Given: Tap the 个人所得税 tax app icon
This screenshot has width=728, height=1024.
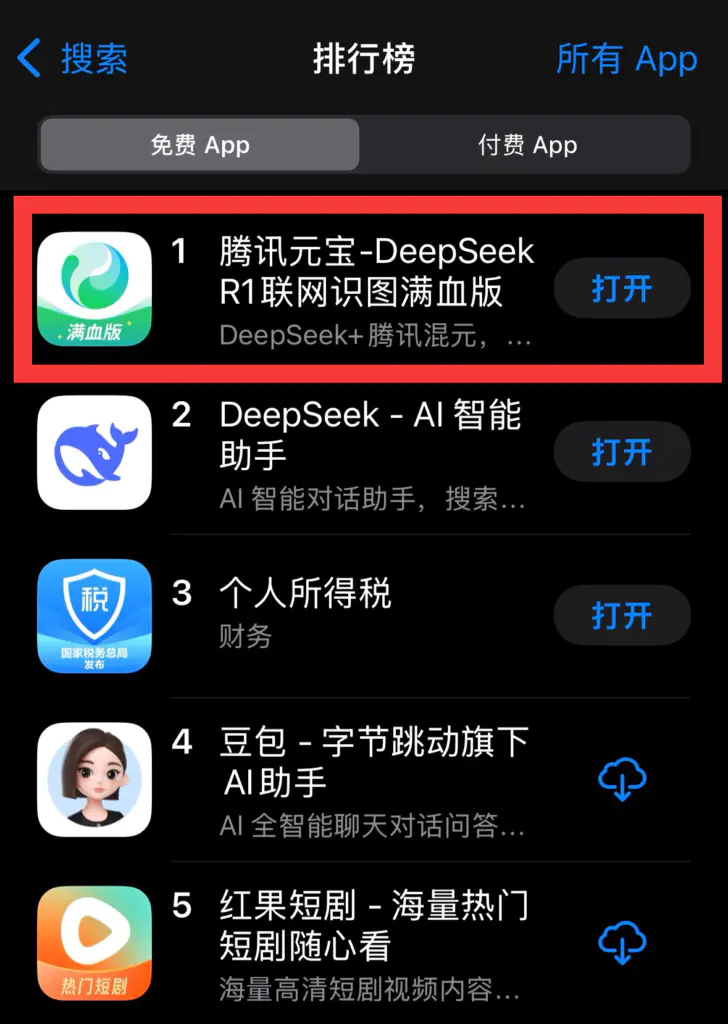Looking at the screenshot, I should click(x=94, y=615).
